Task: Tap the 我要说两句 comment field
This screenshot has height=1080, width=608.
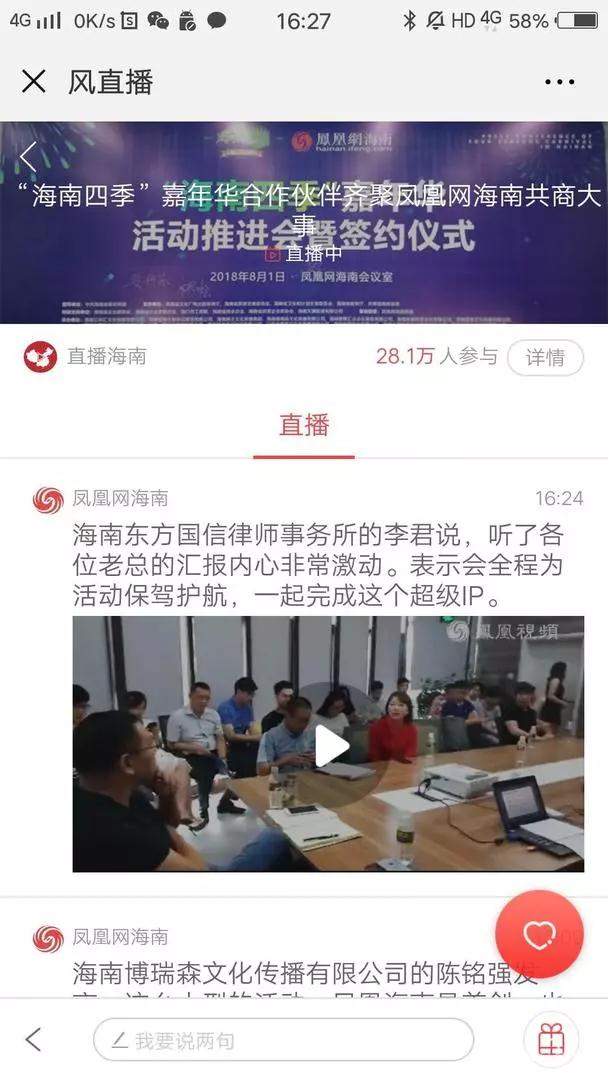Action: click(283, 1040)
